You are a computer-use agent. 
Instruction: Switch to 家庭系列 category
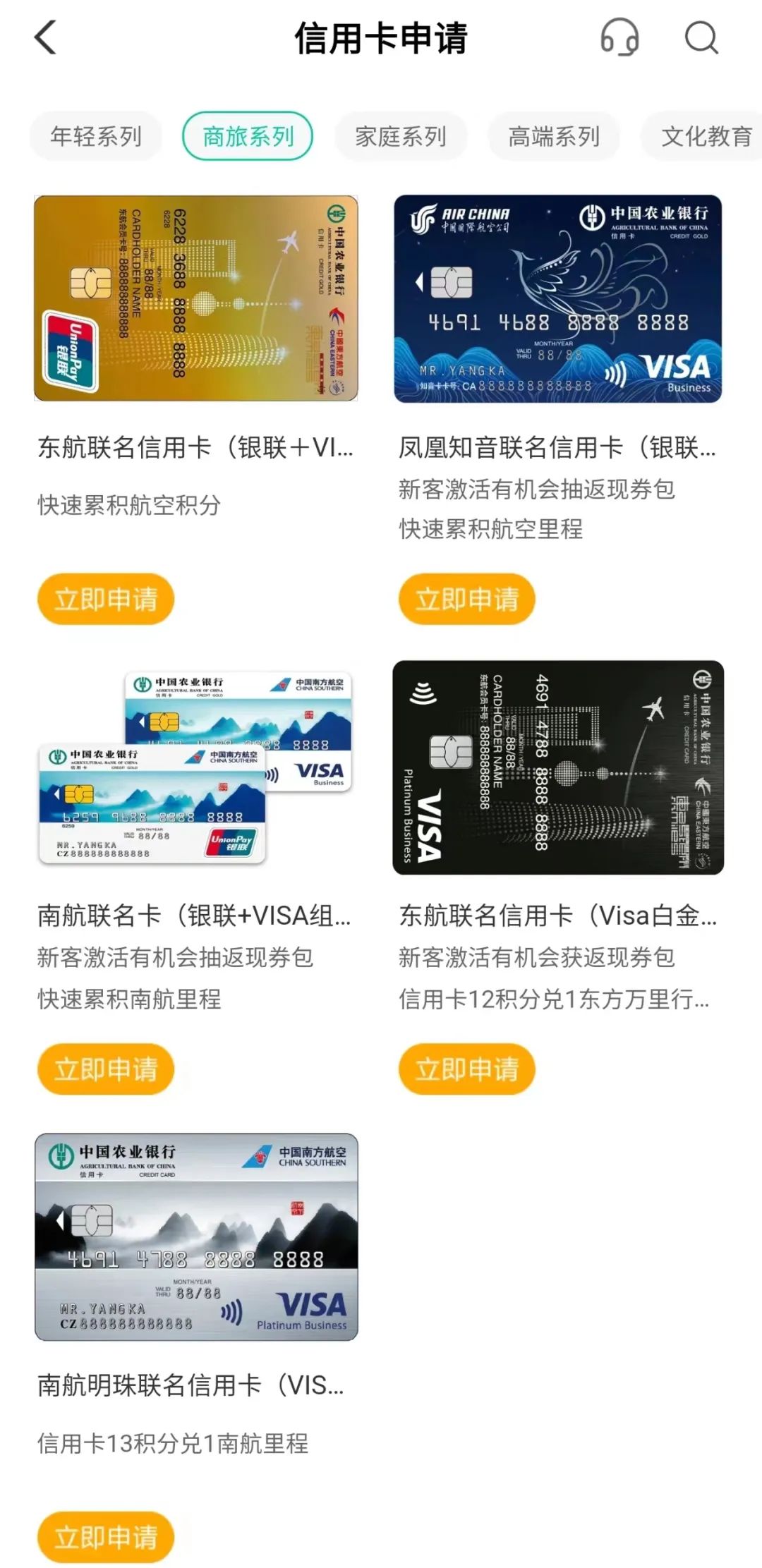pos(401,136)
